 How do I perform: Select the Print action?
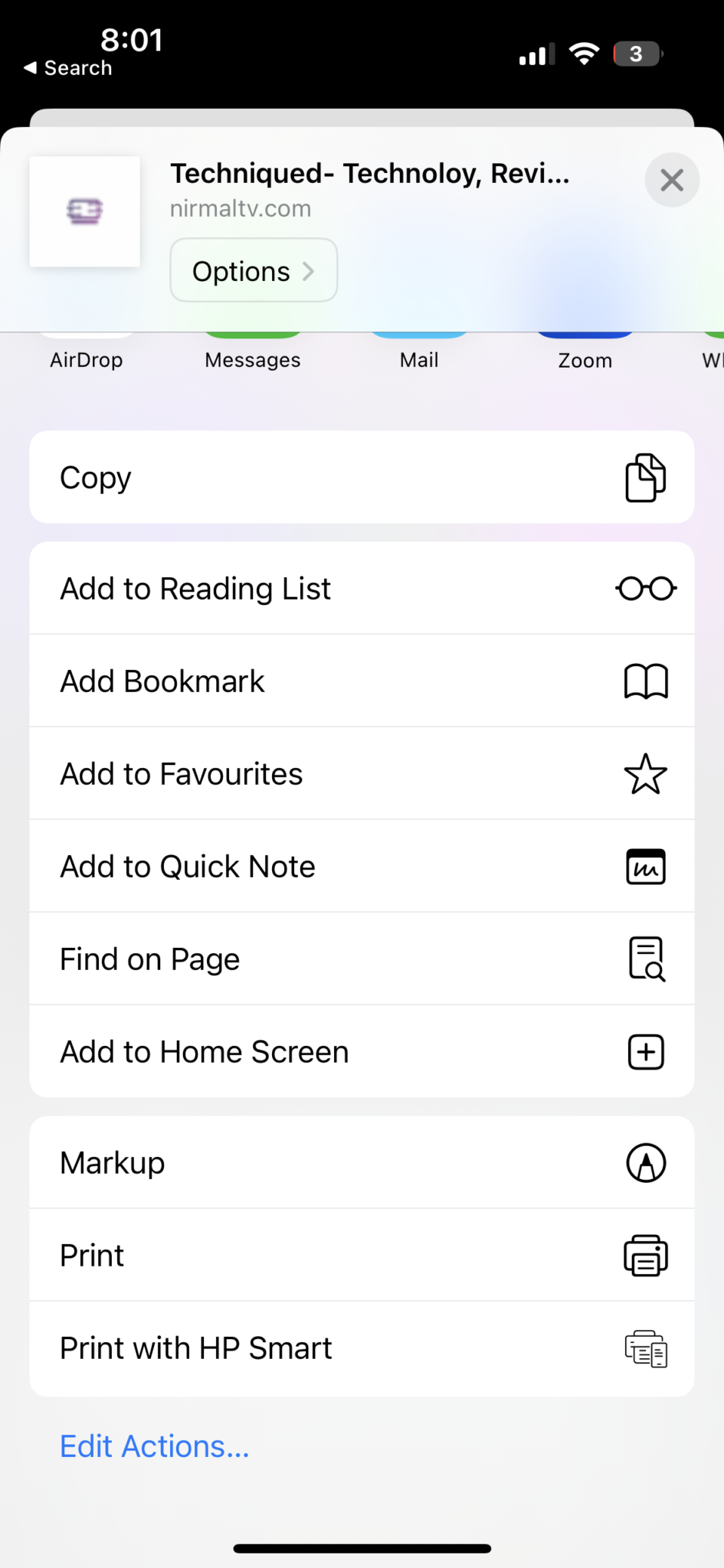tap(362, 1255)
